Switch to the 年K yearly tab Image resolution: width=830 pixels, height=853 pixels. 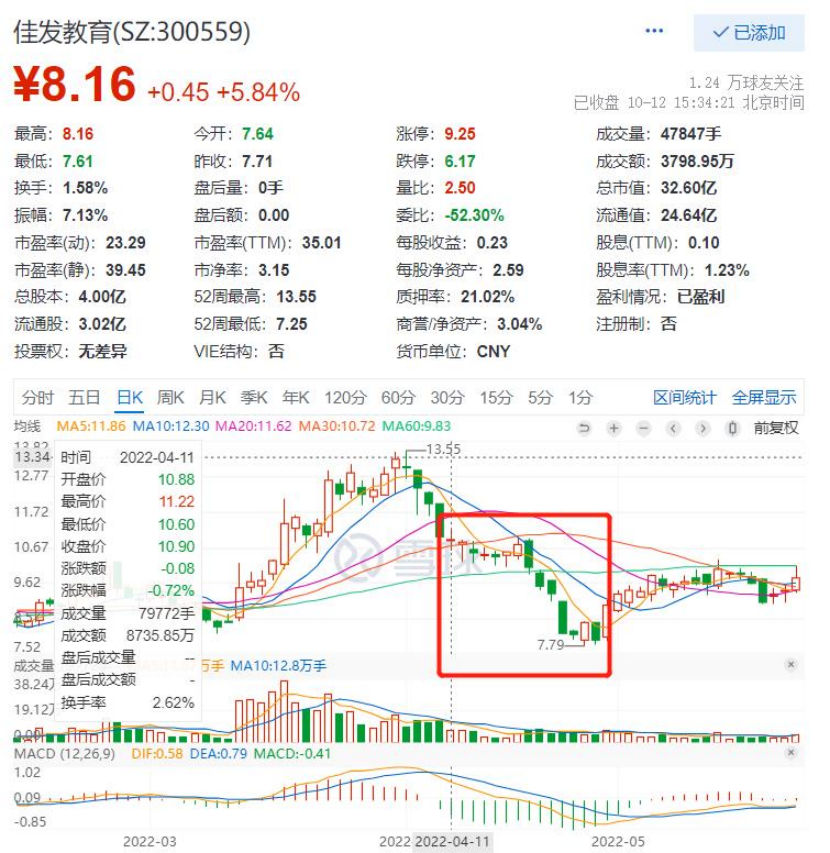tap(296, 397)
